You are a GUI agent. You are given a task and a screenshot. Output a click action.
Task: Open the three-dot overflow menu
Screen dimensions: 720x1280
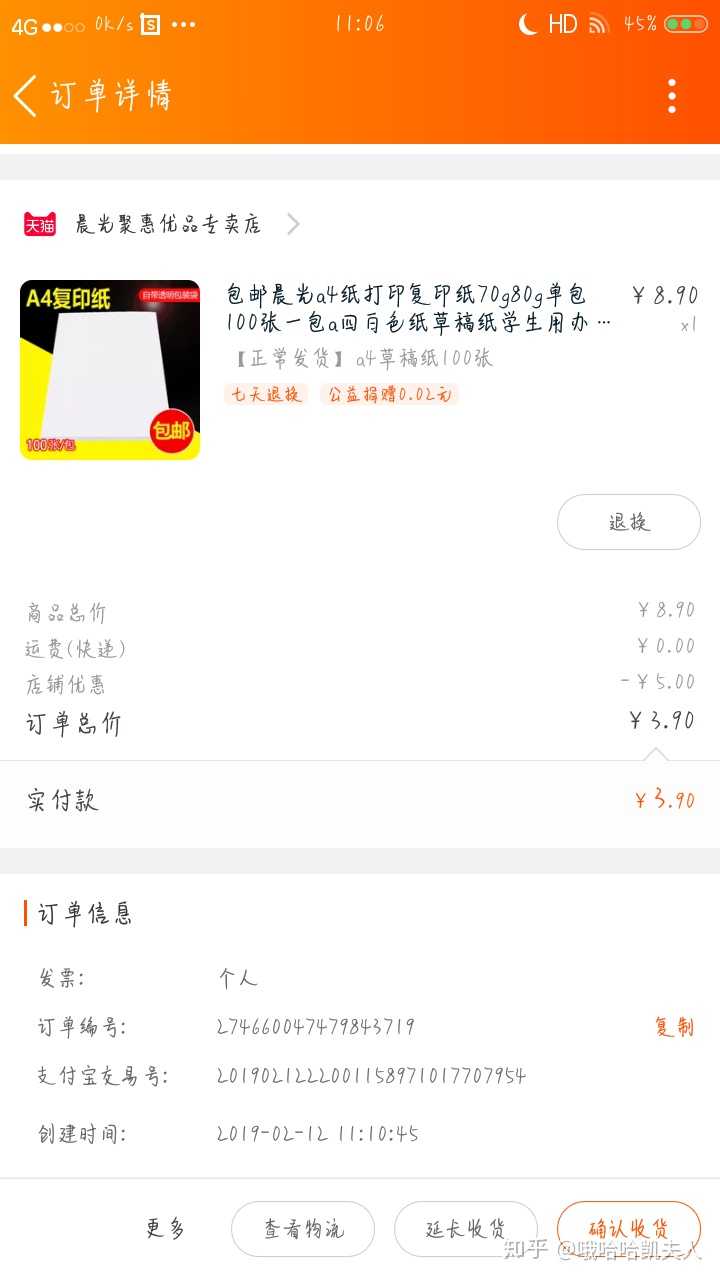pyautogui.click(x=672, y=96)
